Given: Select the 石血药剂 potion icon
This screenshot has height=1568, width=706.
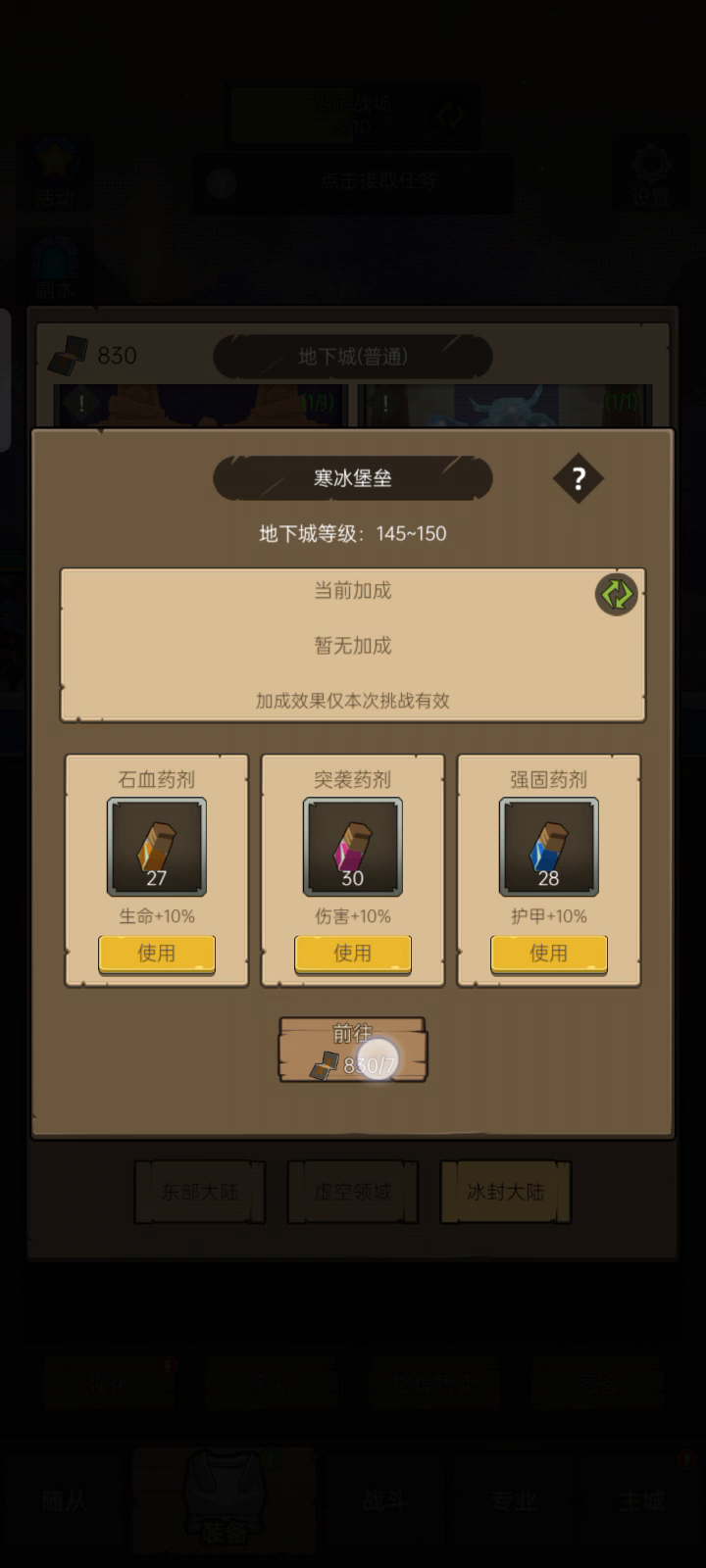Looking at the screenshot, I should tap(157, 847).
